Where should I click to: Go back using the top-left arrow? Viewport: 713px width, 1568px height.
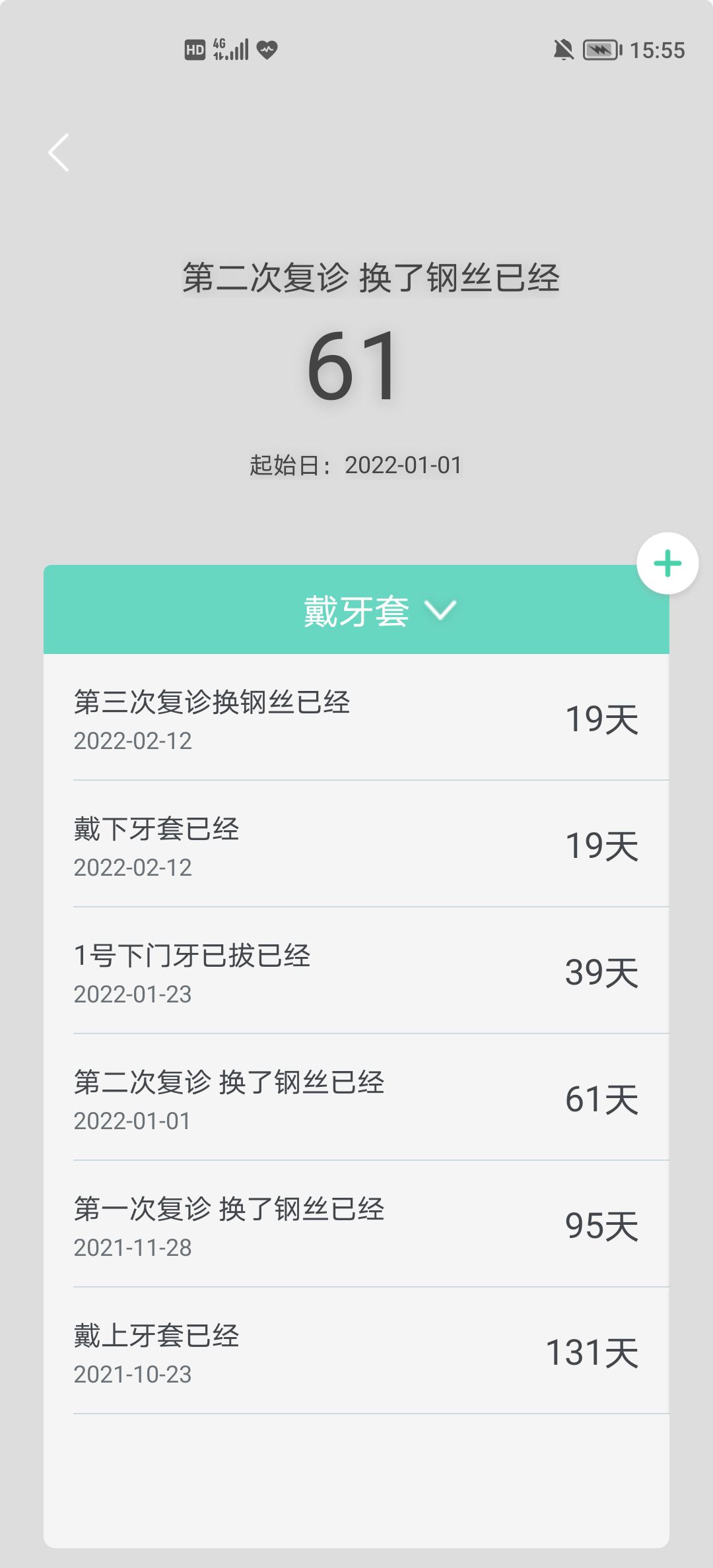59,152
